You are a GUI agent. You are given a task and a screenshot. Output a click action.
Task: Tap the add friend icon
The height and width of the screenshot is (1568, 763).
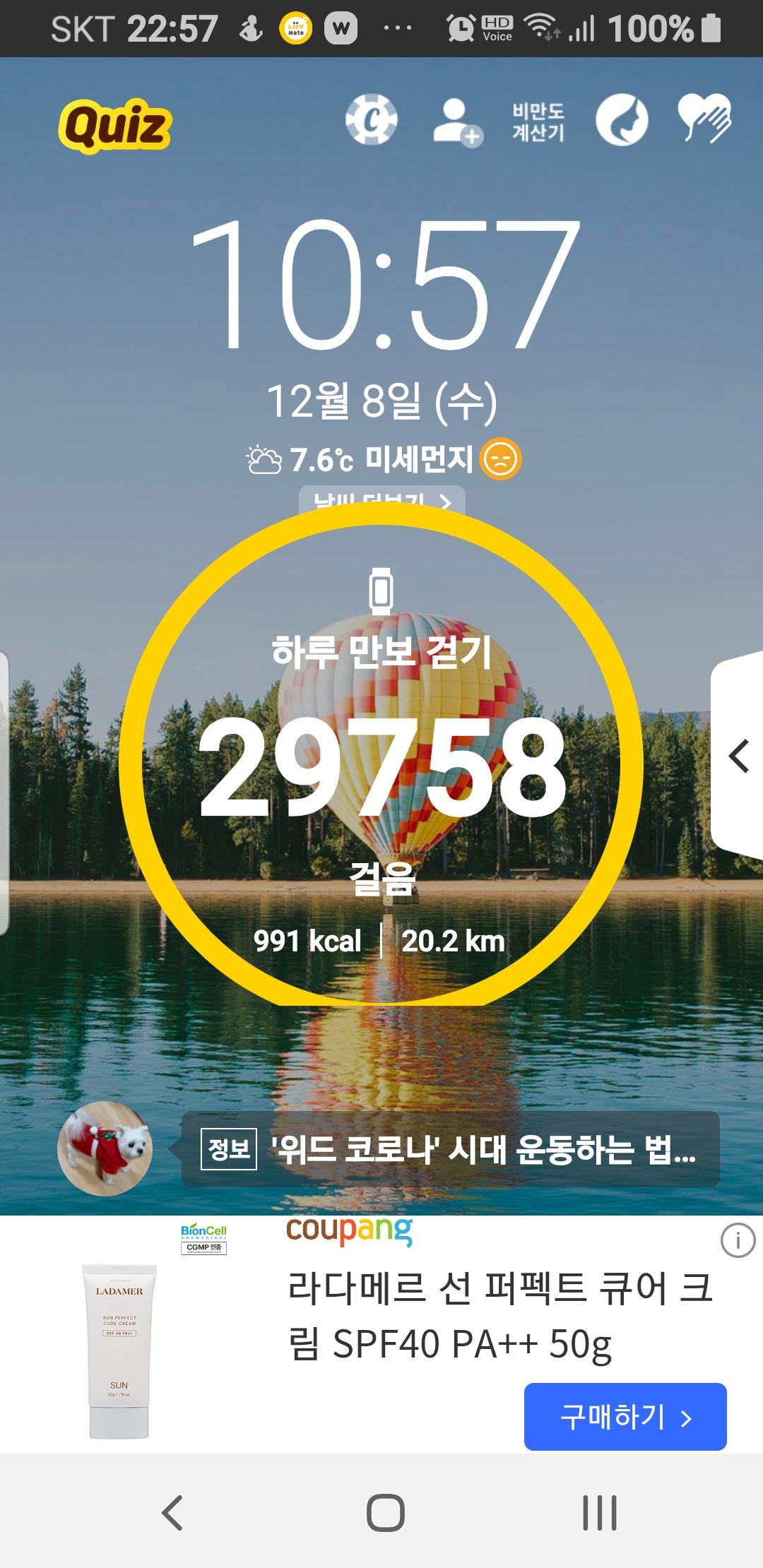[x=456, y=121]
